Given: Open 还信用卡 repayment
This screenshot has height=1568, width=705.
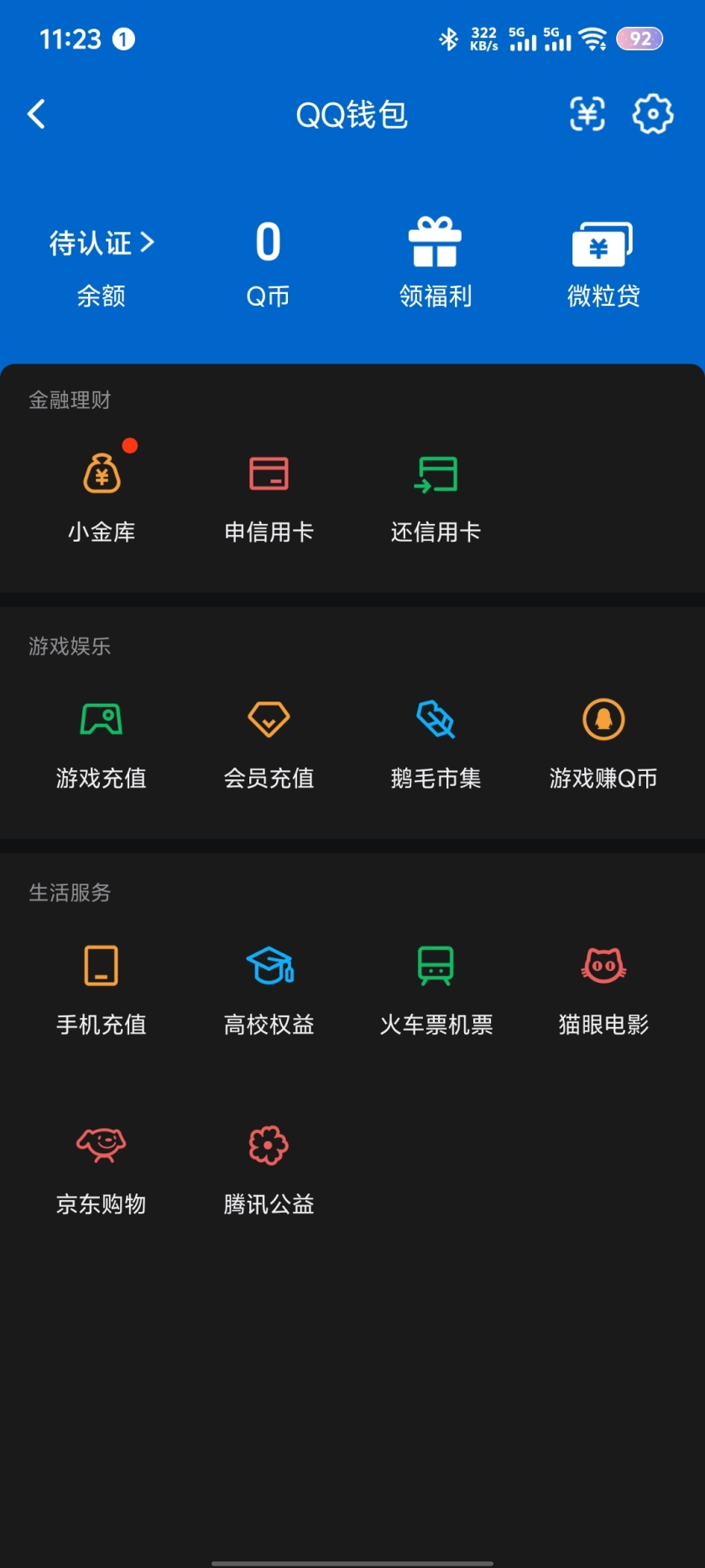Looking at the screenshot, I should coord(436,496).
